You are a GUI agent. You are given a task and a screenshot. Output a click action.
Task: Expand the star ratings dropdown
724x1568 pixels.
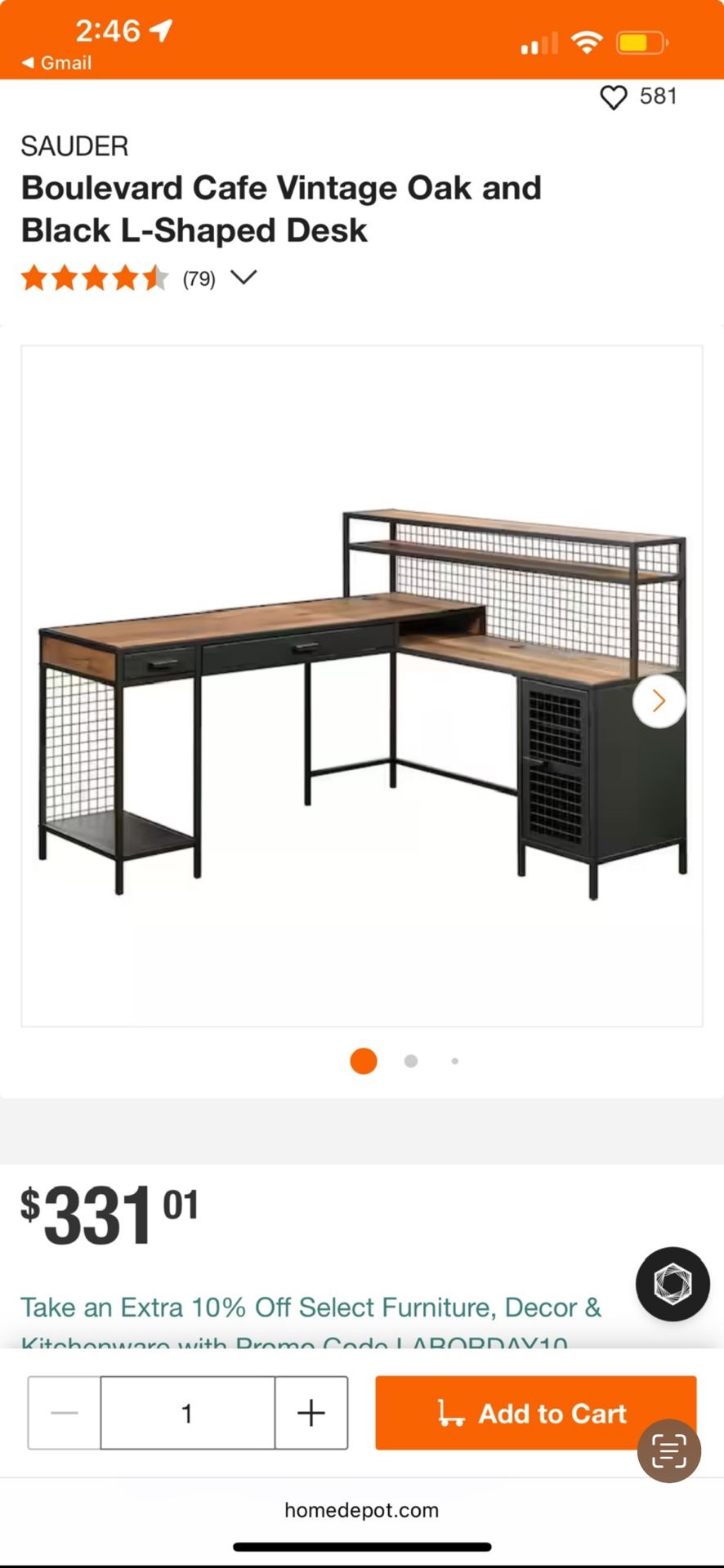click(x=244, y=278)
